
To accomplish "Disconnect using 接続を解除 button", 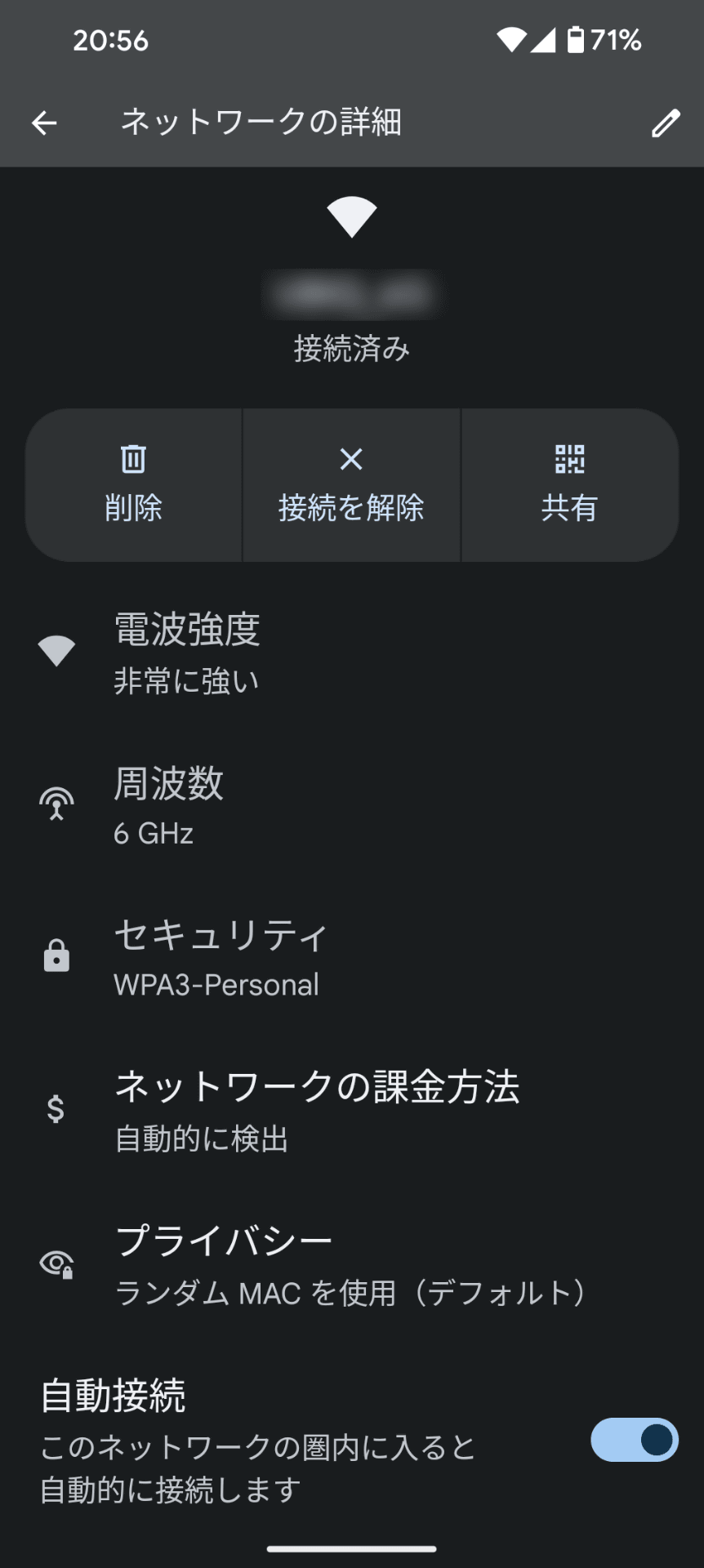I will point(351,485).
